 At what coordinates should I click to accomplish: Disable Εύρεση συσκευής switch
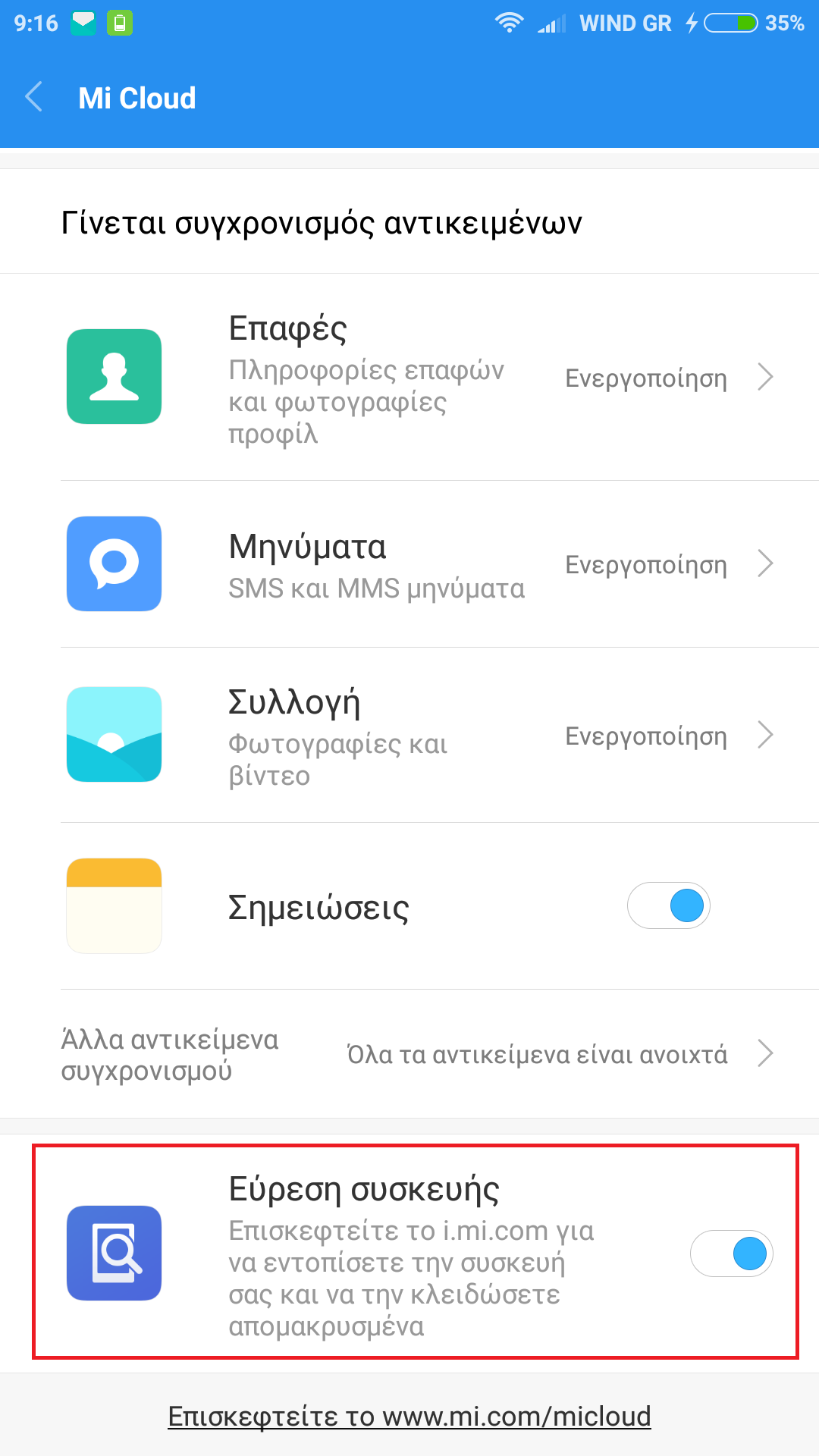[x=731, y=1253]
